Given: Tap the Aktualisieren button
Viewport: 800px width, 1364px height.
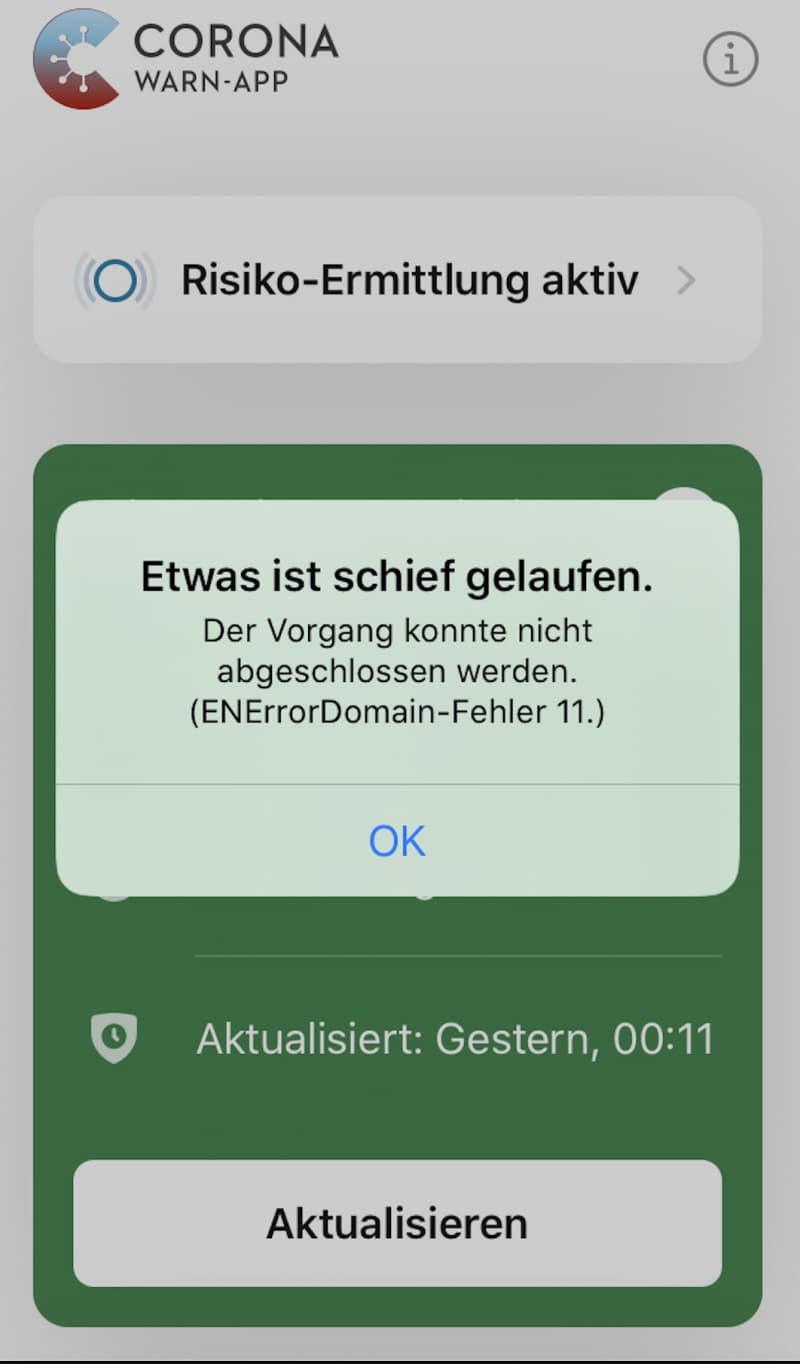Looking at the screenshot, I should 397,1223.
